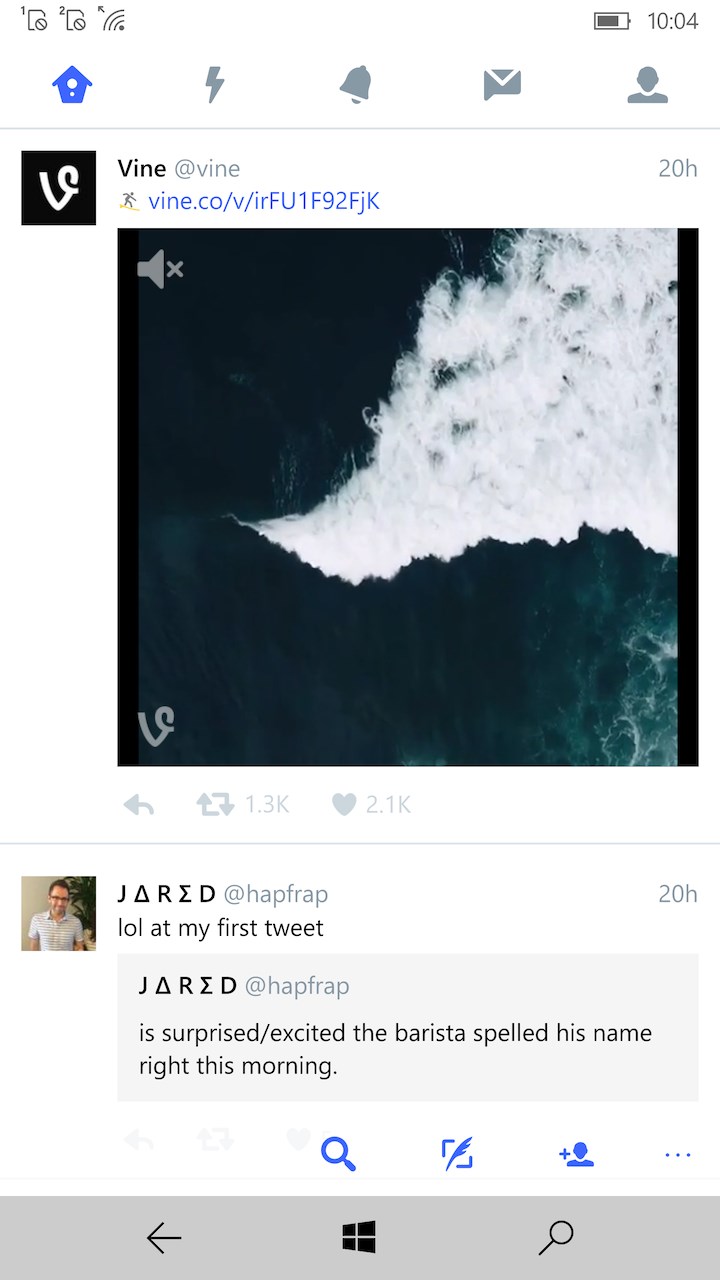Open the profile Me tab
The width and height of the screenshot is (720, 1280).
click(x=647, y=85)
